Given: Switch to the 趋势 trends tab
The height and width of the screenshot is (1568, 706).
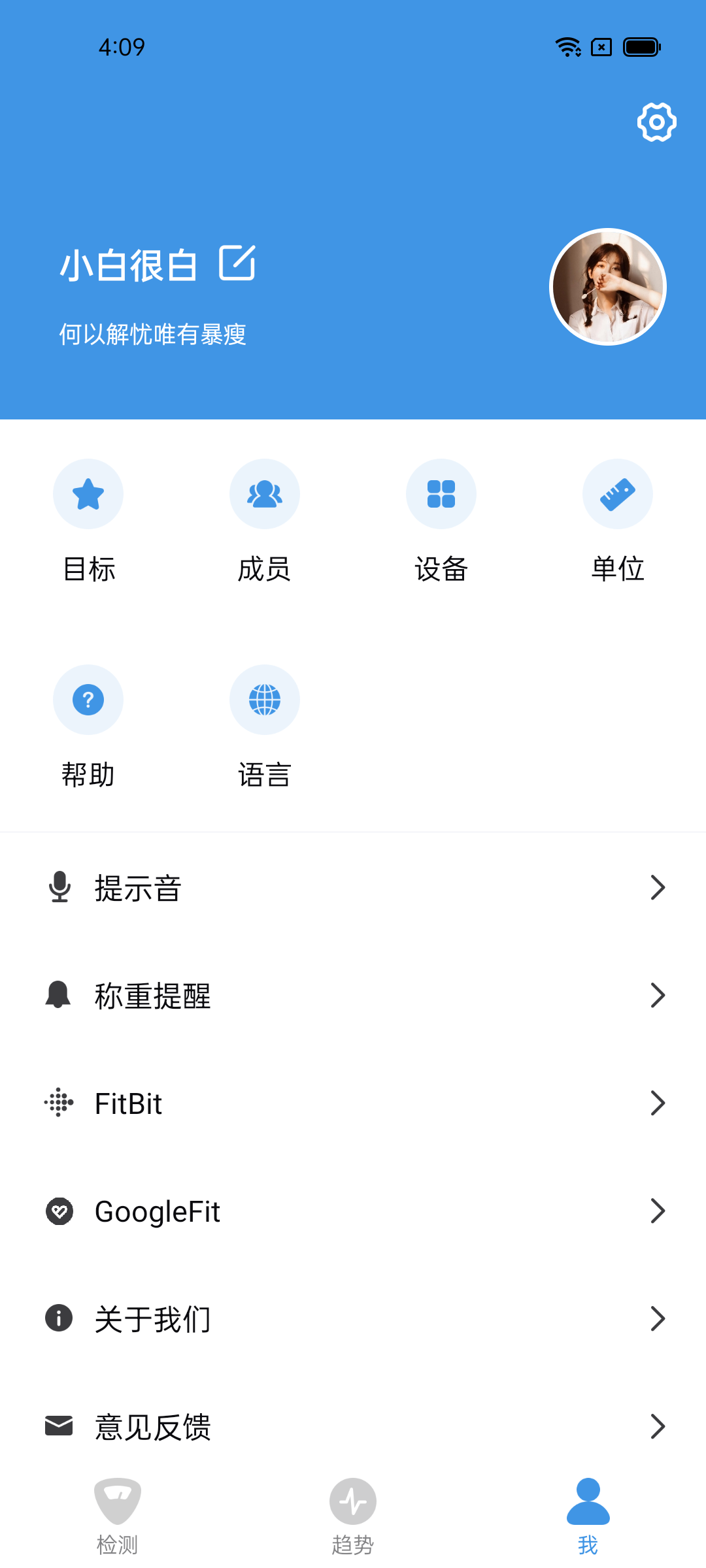Looking at the screenshot, I should 353,1516.
